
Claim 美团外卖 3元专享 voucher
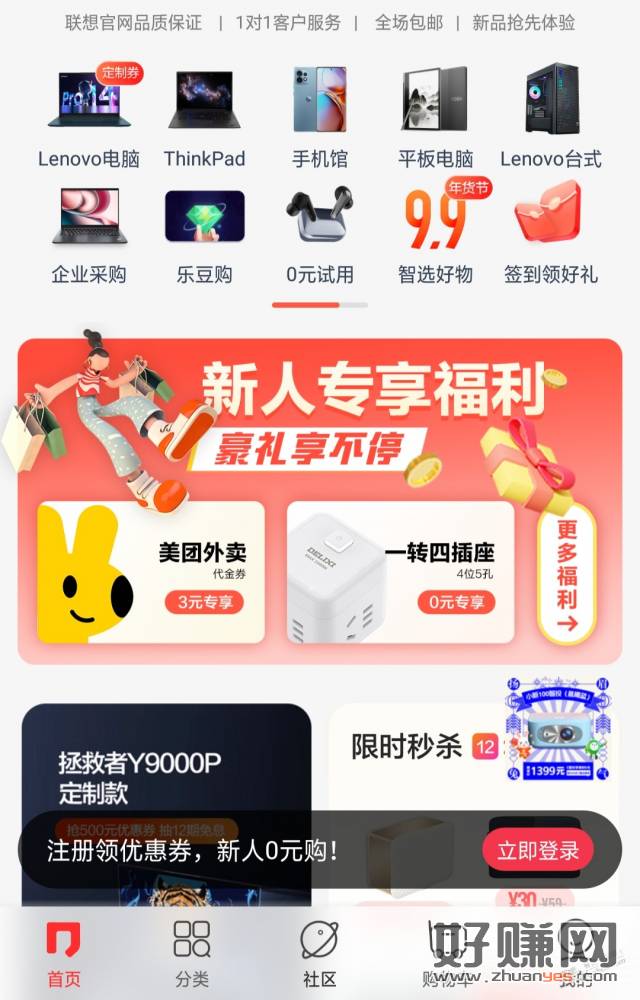click(205, 602)
